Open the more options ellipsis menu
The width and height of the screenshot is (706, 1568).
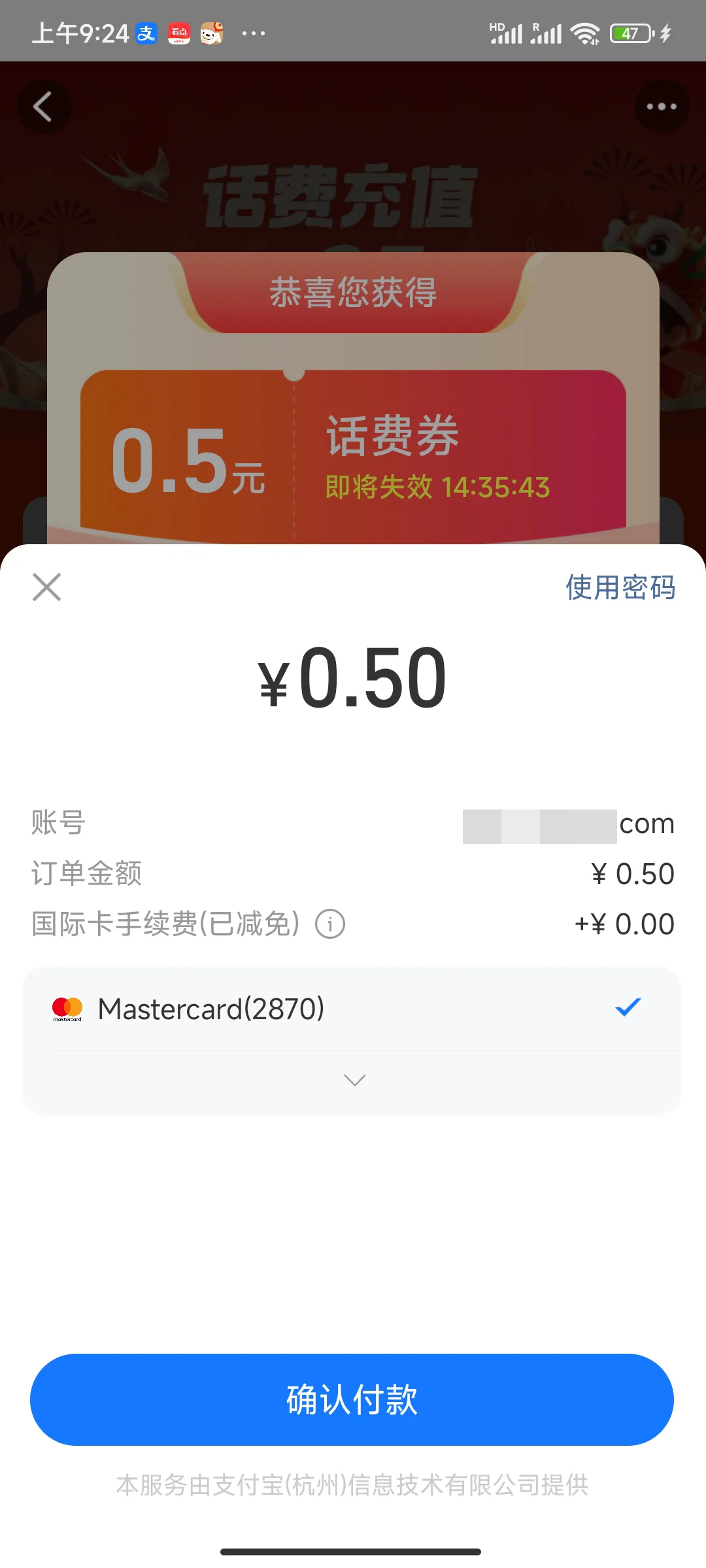tap(662, 106)
